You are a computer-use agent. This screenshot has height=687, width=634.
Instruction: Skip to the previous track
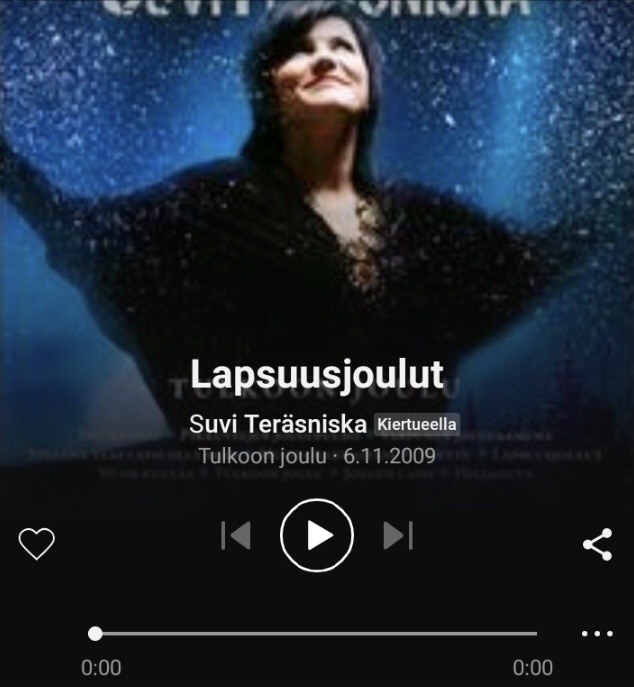click(x=236, y=536)
